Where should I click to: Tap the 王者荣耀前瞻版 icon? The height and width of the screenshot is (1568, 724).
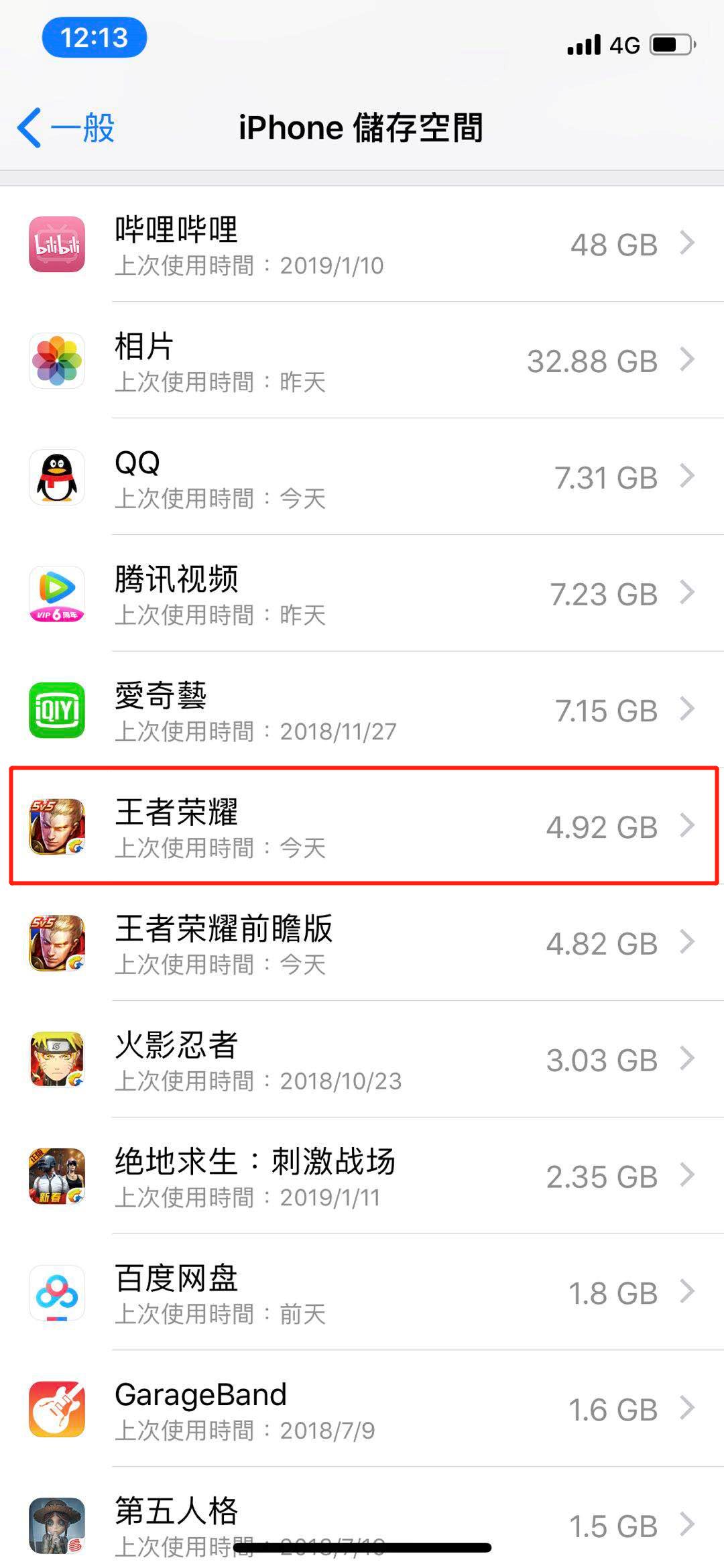pos(57,943)
